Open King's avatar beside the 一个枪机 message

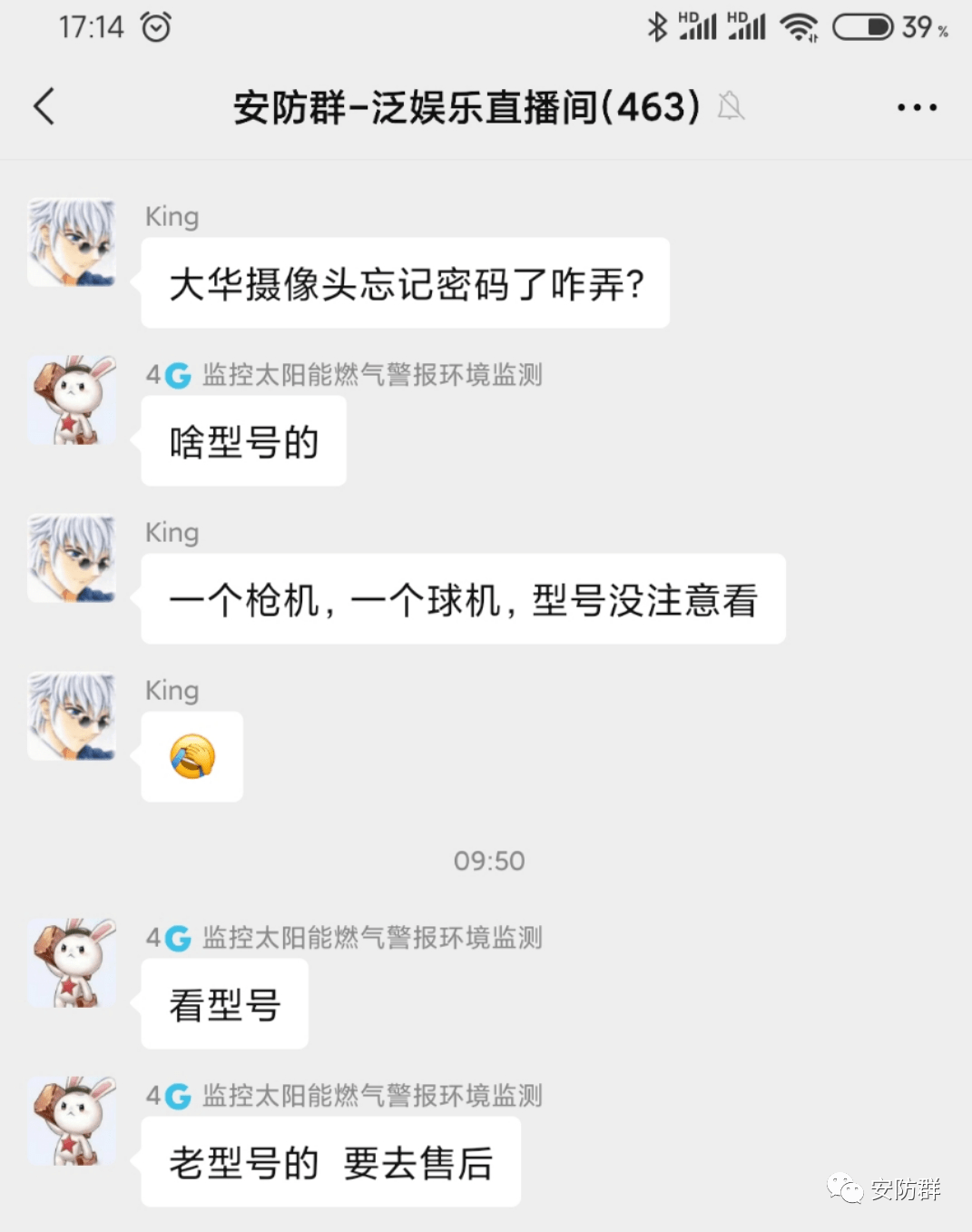pos(72,559)
